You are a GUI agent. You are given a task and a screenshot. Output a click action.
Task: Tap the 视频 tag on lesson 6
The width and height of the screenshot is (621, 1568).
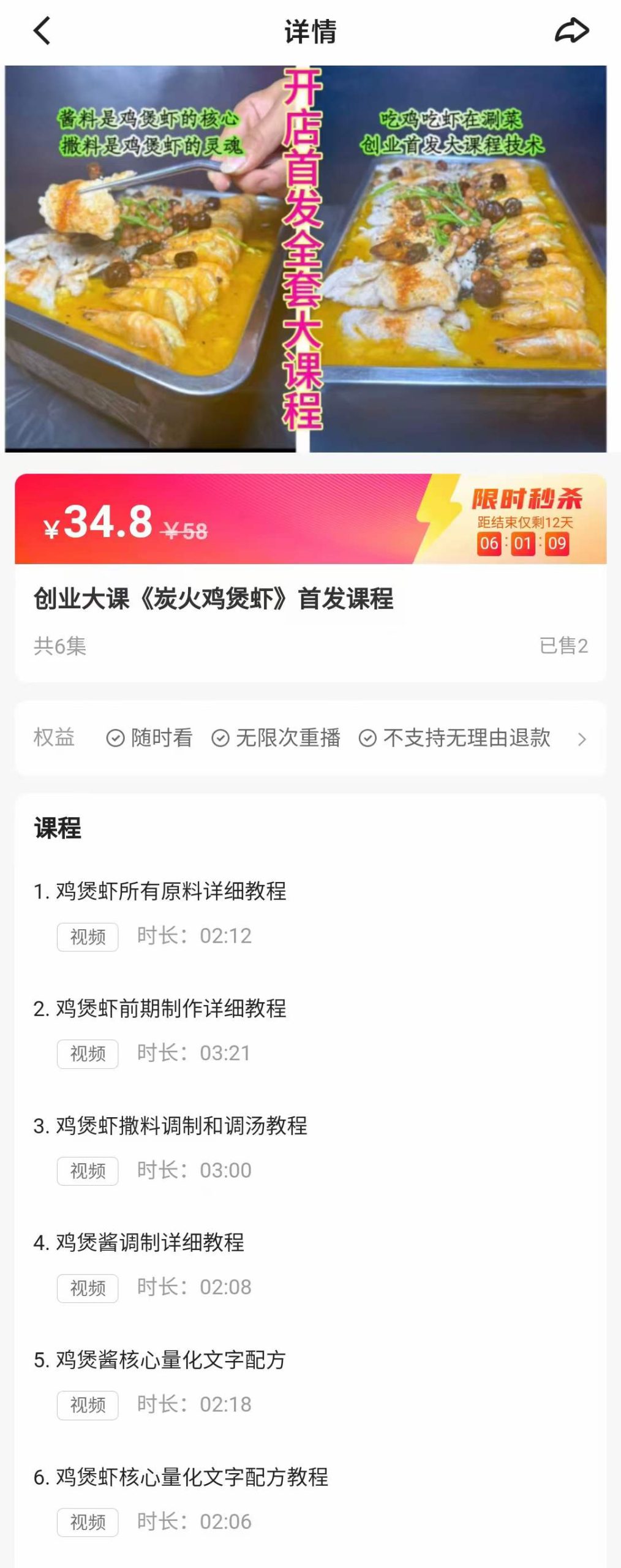87,1521
